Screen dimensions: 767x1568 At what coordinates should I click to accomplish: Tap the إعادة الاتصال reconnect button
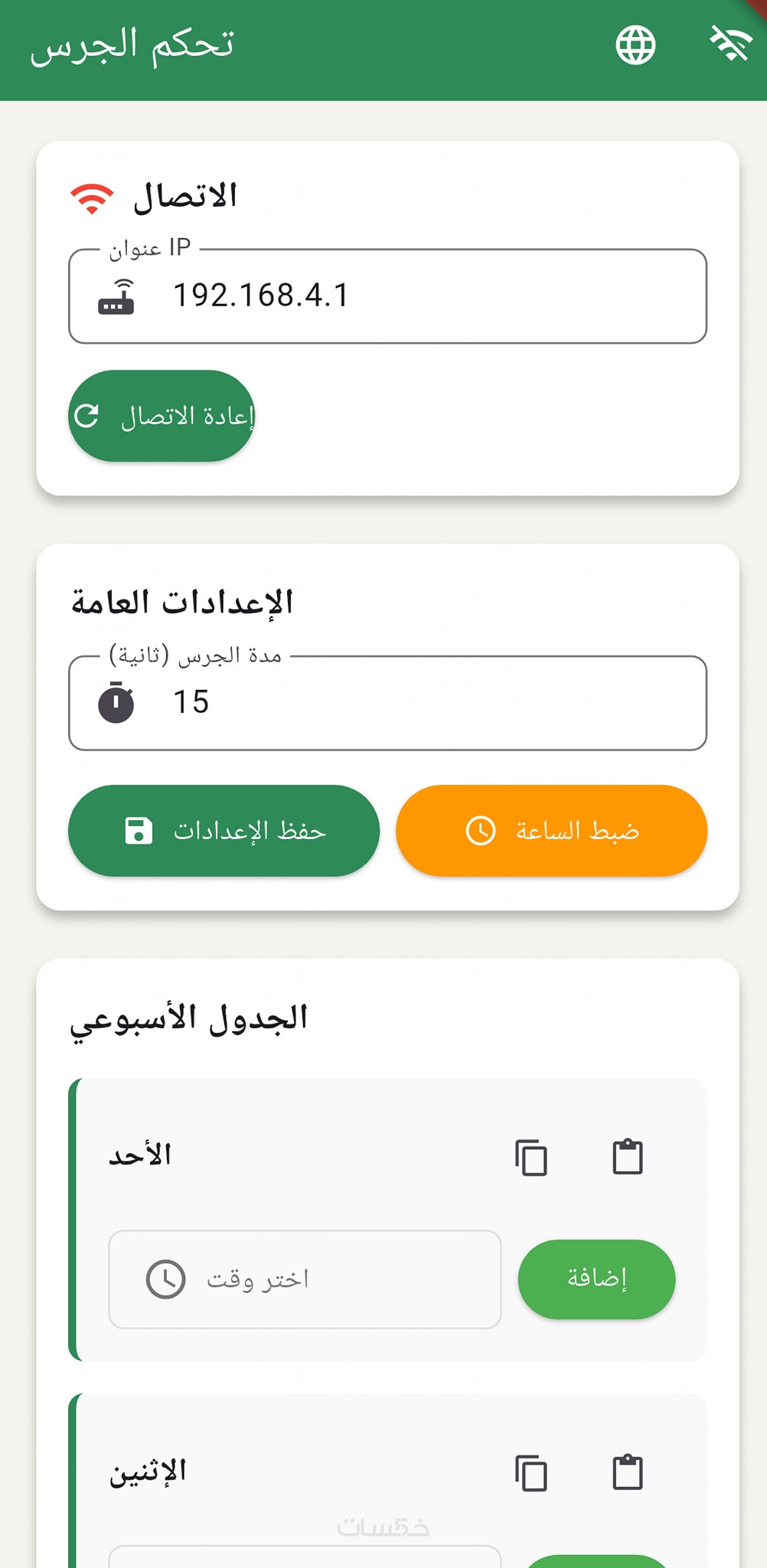[x=162, y=416]
